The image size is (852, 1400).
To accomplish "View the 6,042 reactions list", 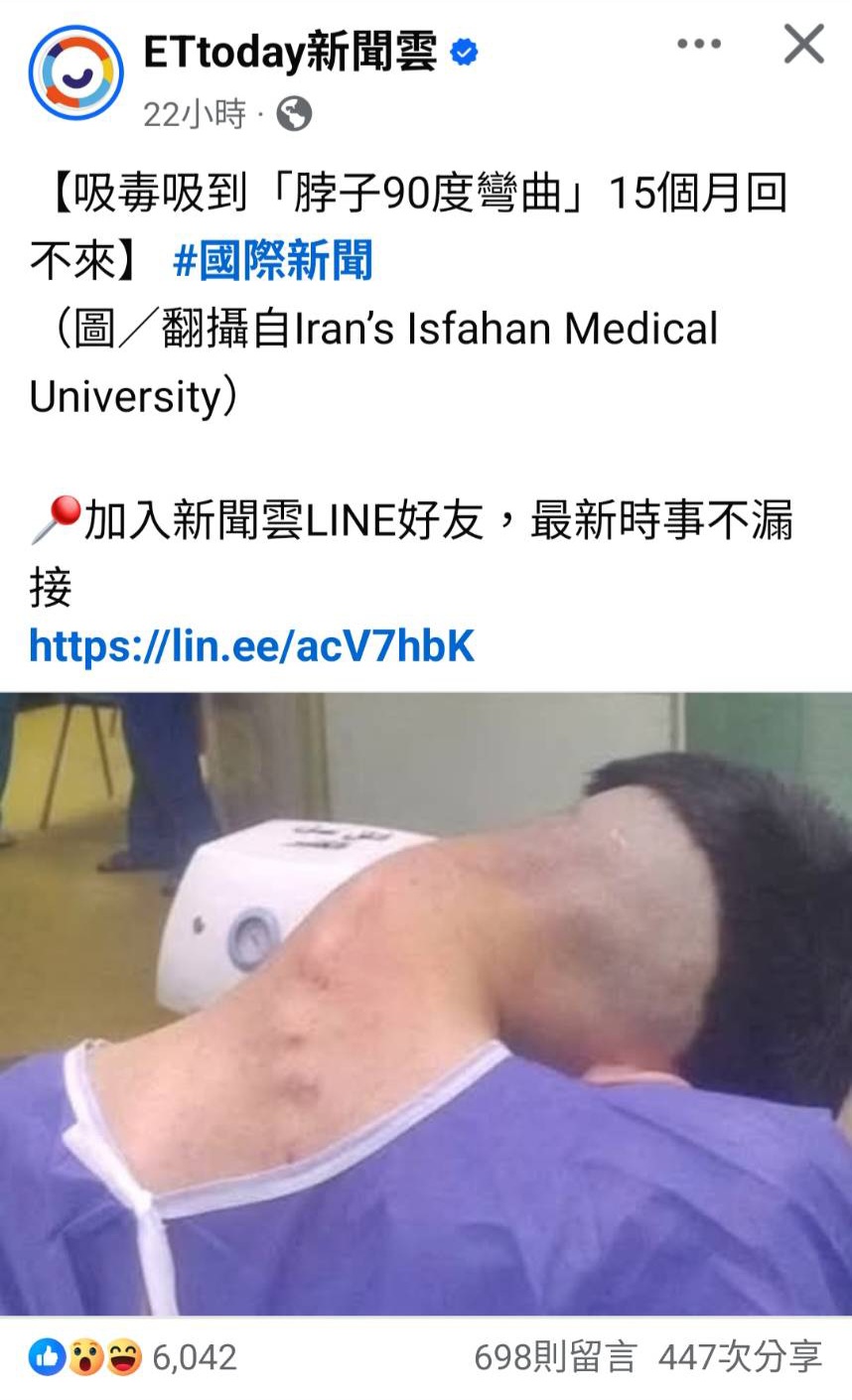I will pos(134,1357).
